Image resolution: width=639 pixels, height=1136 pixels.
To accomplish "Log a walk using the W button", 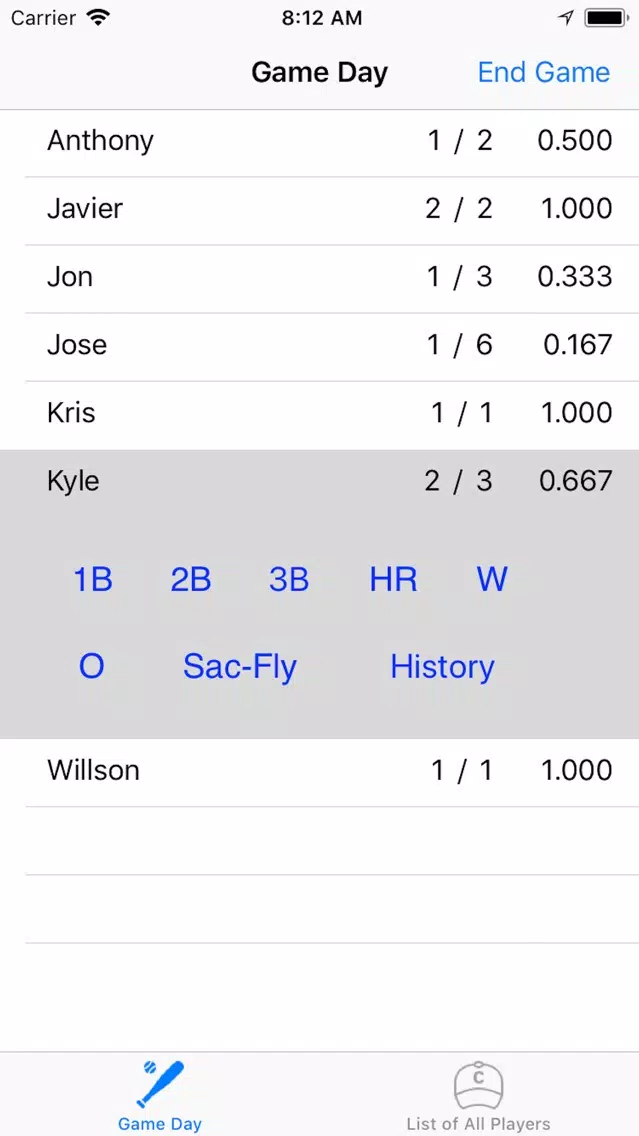I will (492, 580).
